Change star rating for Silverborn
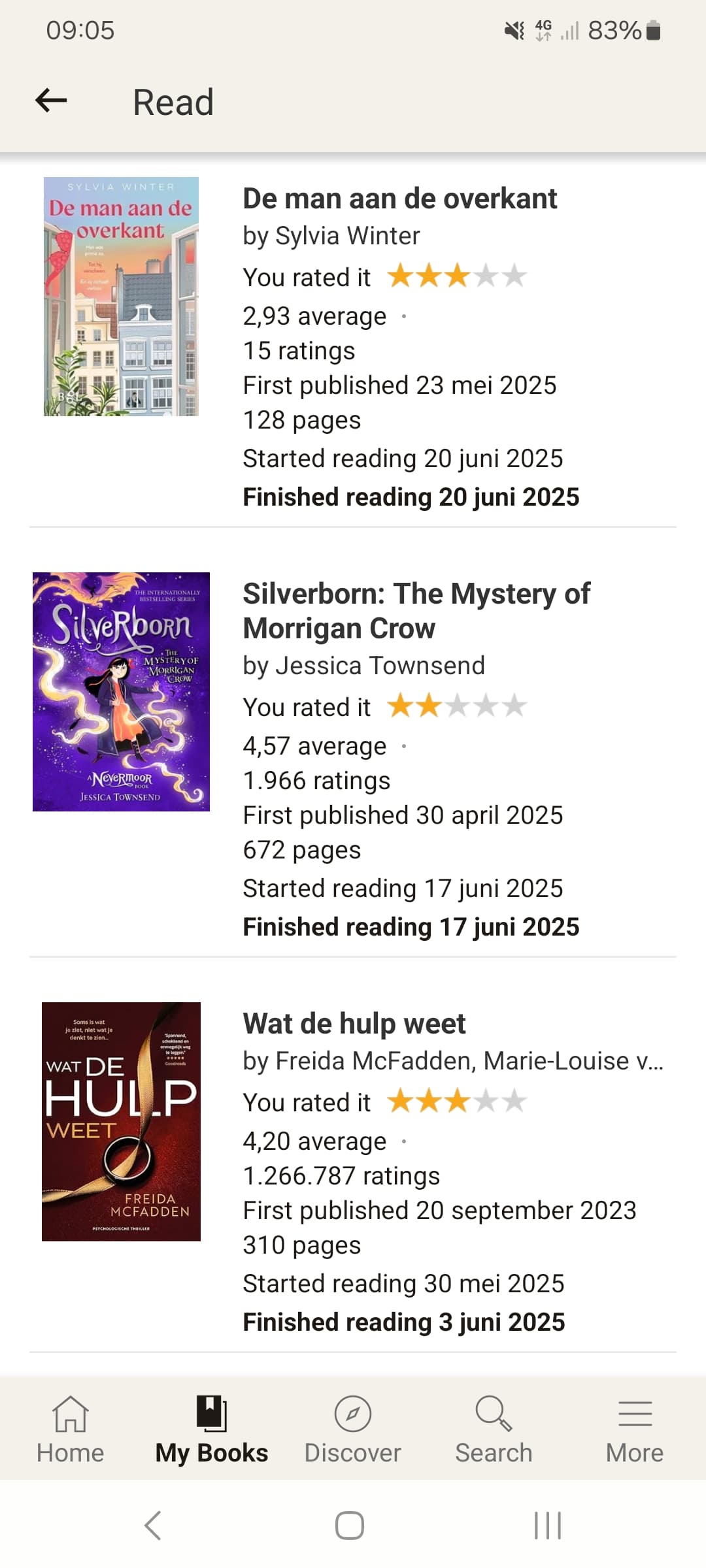Screen dimensions: 706x1568 [457, 706]
